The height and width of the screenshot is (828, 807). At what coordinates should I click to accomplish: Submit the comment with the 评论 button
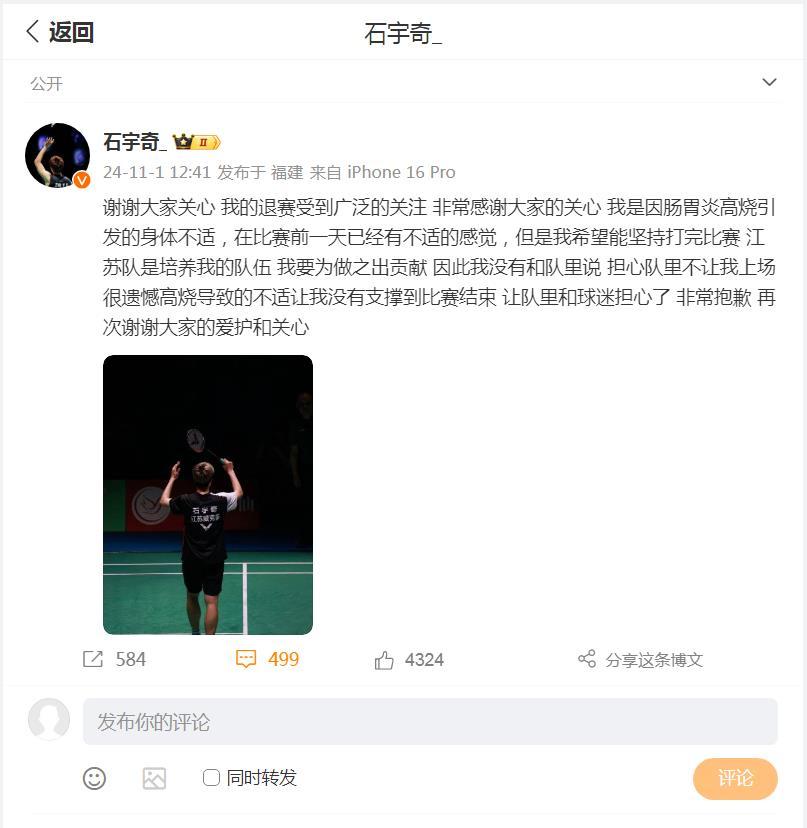pyautogui.click(x=735, y=778)
